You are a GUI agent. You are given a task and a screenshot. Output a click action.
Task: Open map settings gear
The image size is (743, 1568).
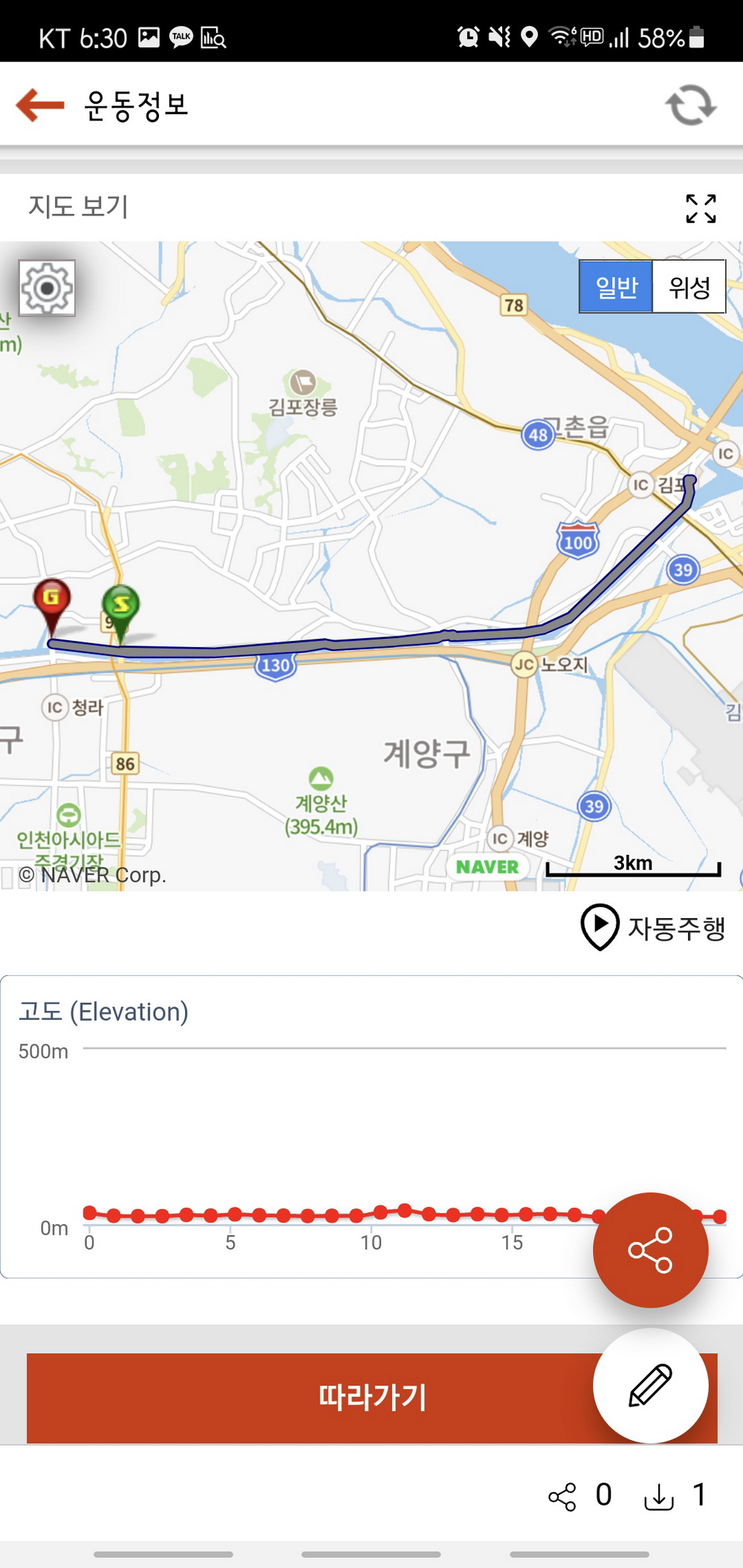(47, 288)
